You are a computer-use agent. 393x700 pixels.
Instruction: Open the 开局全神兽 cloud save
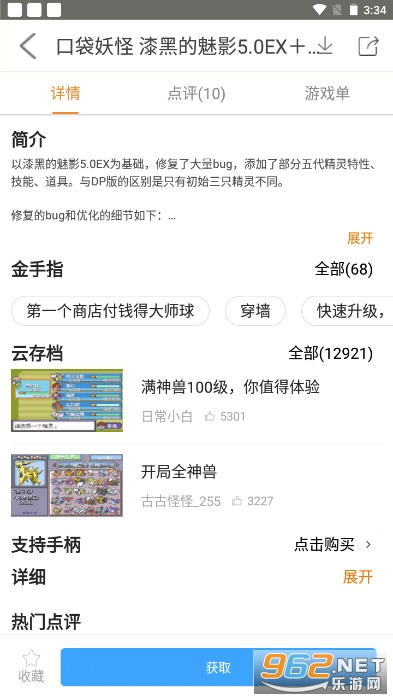click(196, 485)
